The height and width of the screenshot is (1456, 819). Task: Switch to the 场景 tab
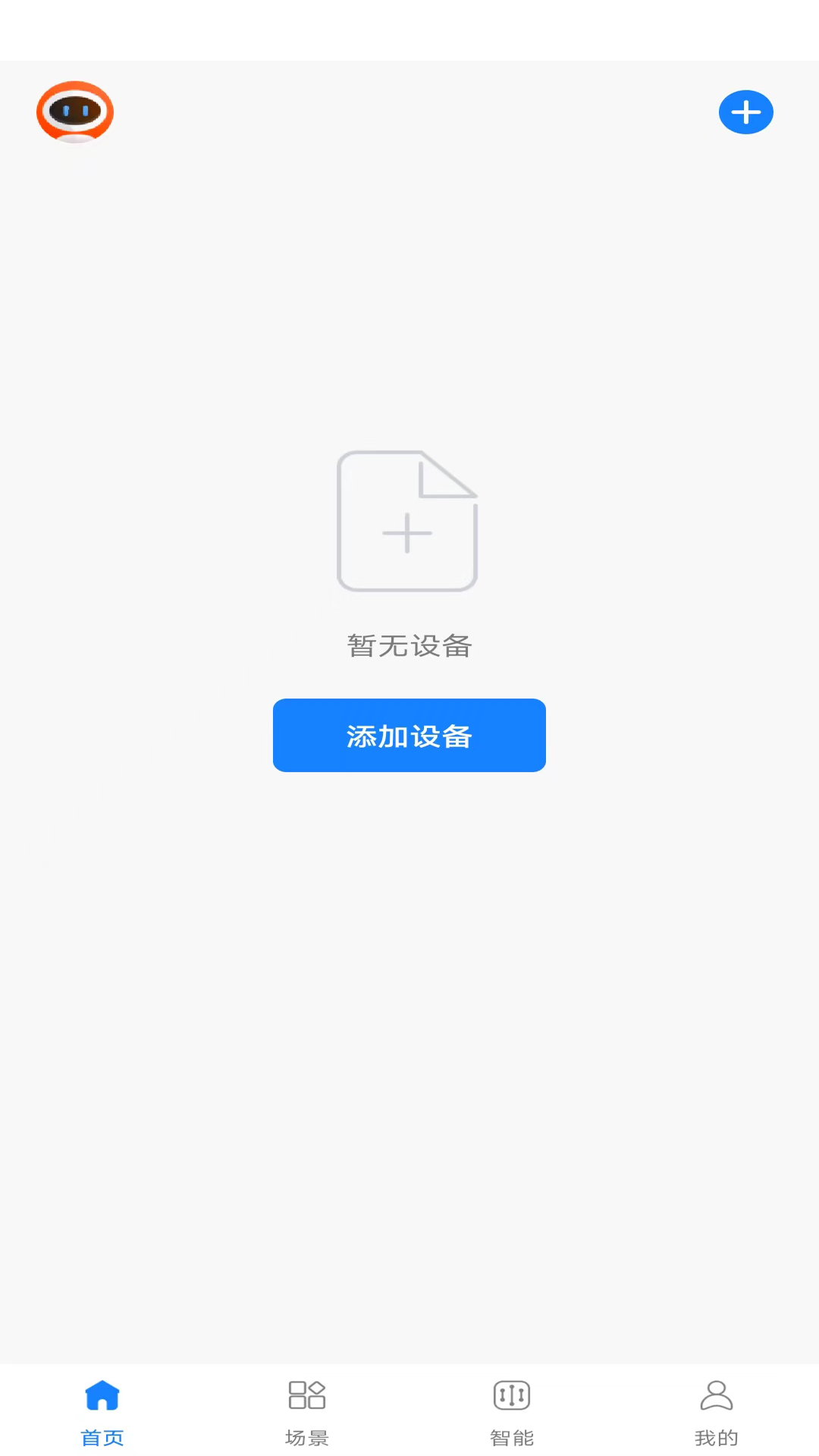pos(306,1410)
